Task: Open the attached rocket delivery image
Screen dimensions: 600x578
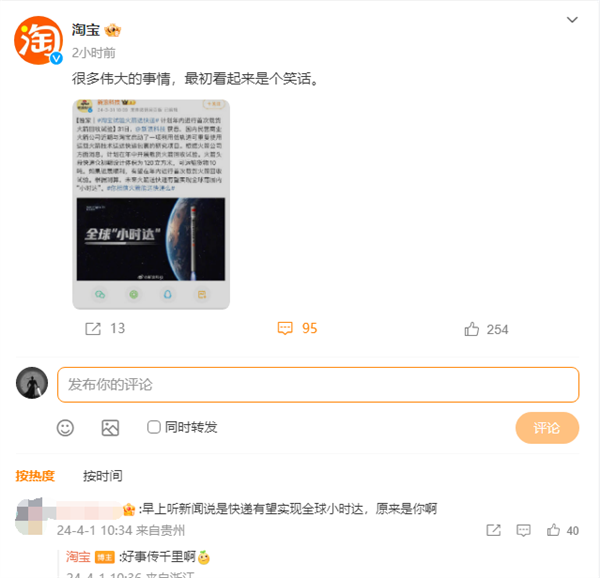Action: pyautogui.click(x=151, y=204)
